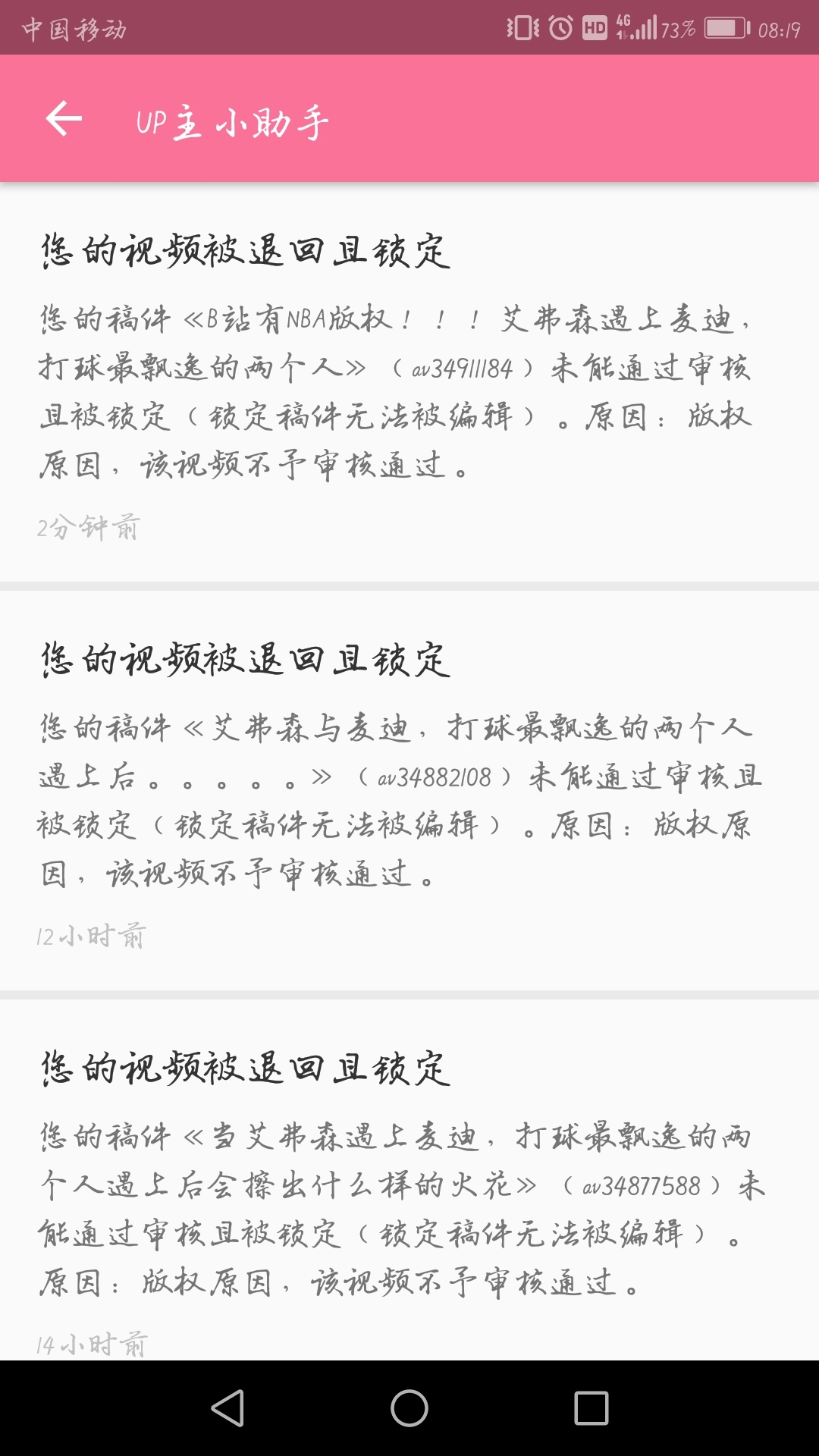Viewport: 819px width, 1456px height.
Task: Open the notice about video av34911184
Action: [x=409, y=383]
